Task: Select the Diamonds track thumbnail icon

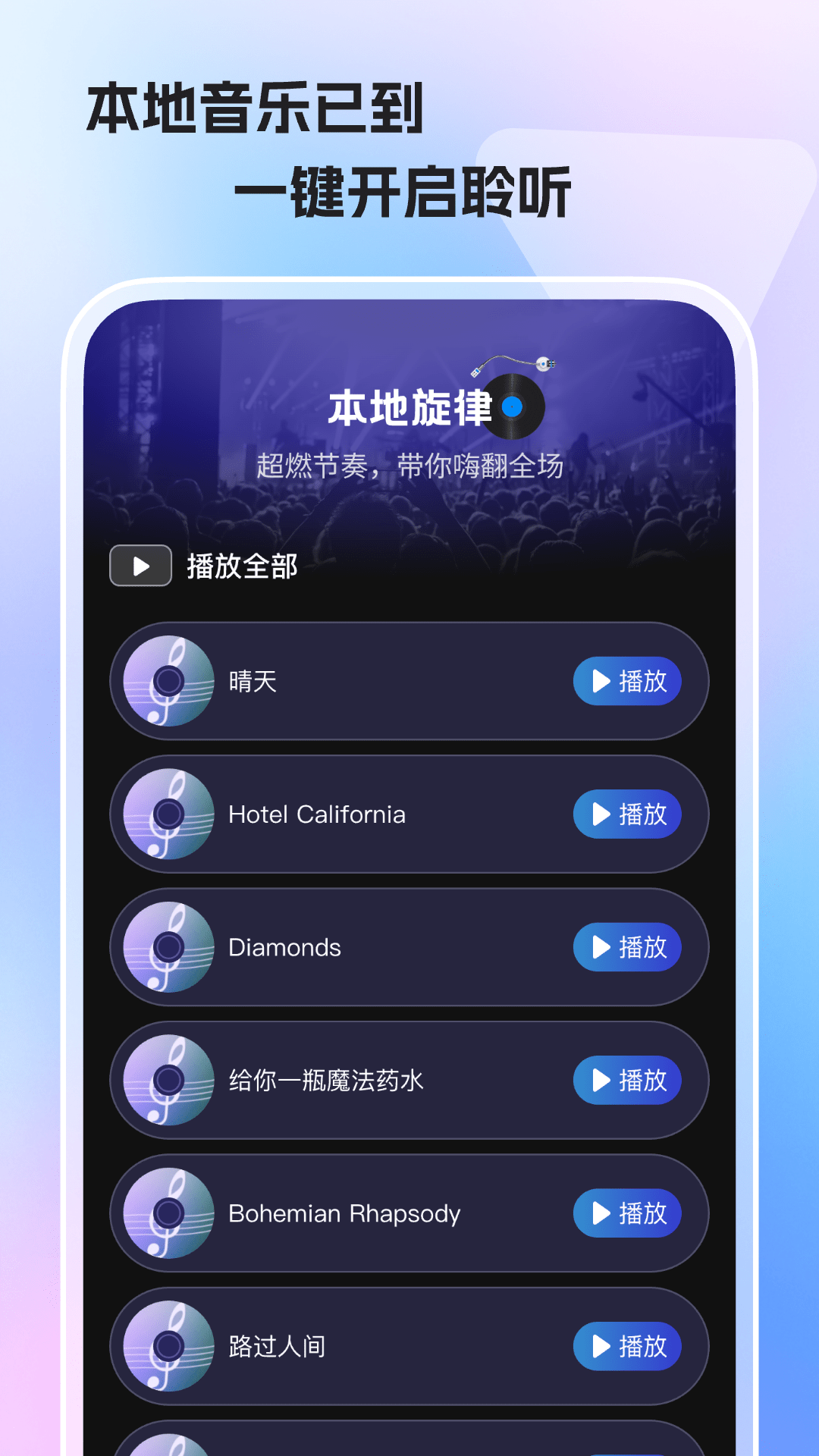Action: (167, 947)
